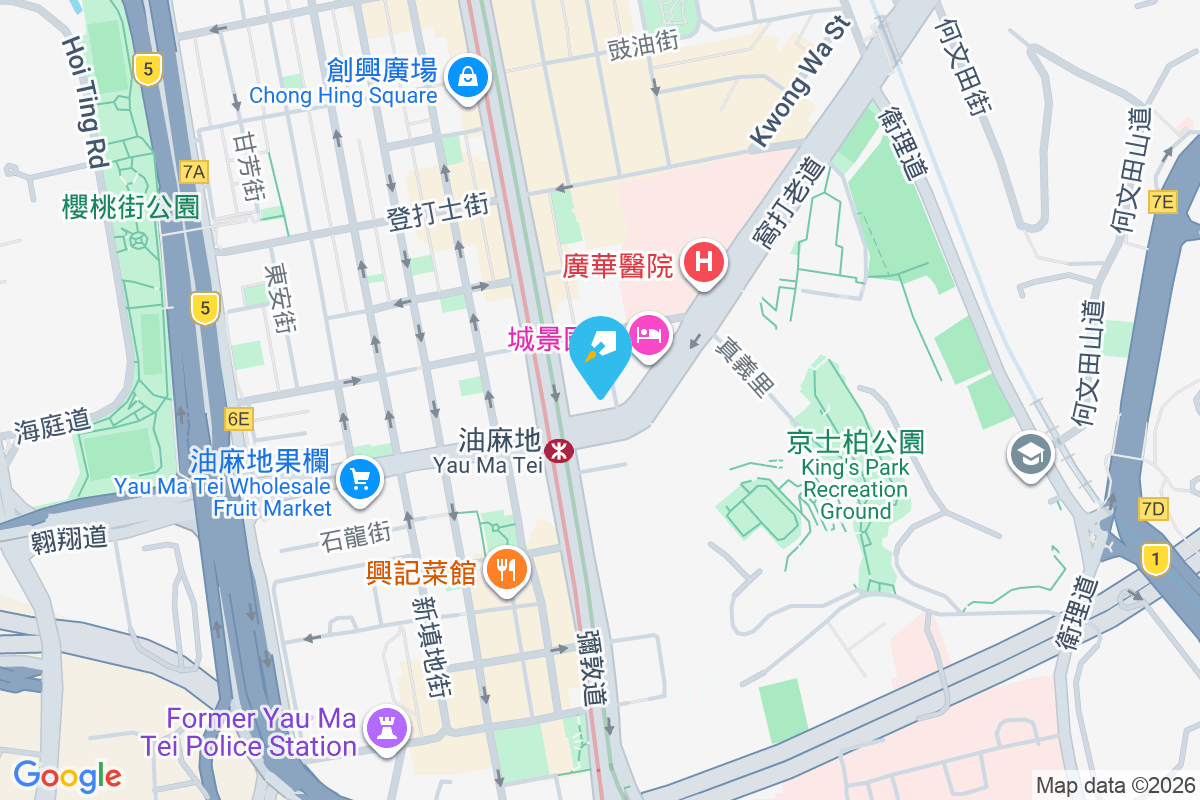The image size is (1200, 800).
Task: Open Former Yau Ma Tei Police Station marker
Action: coord(387,726)
